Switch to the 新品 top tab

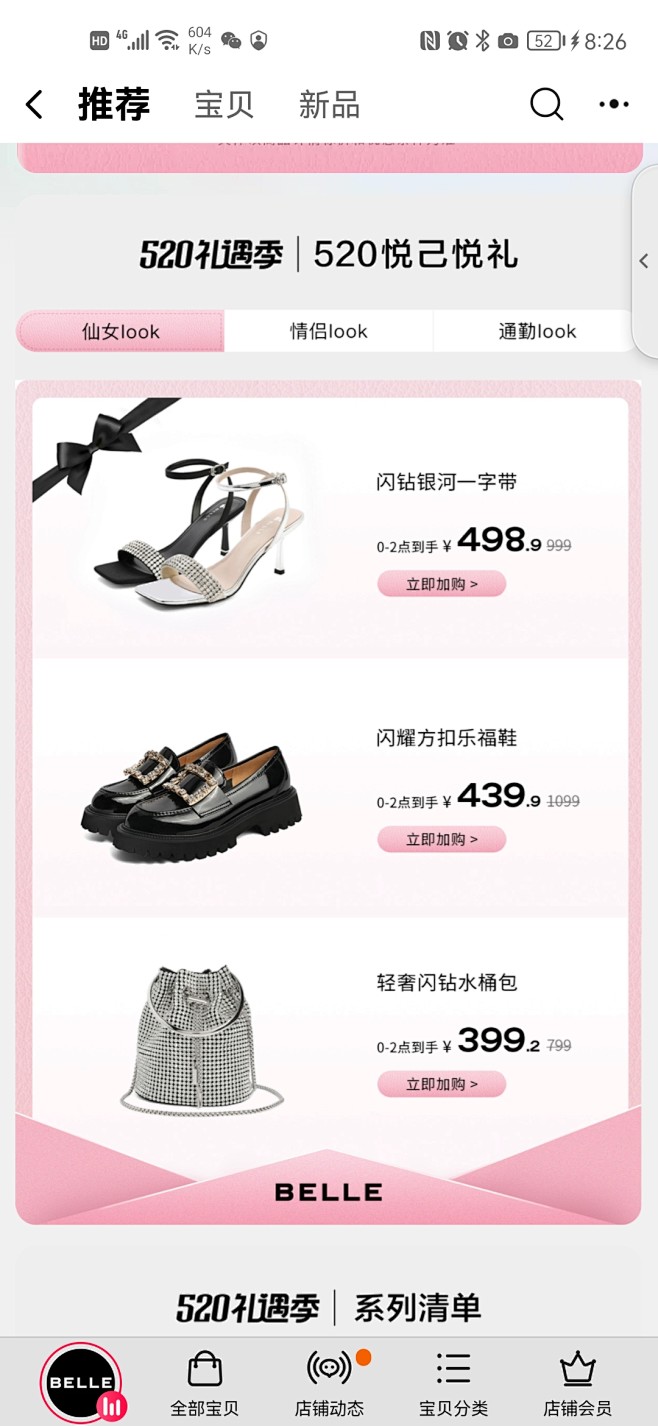[329, 104]
